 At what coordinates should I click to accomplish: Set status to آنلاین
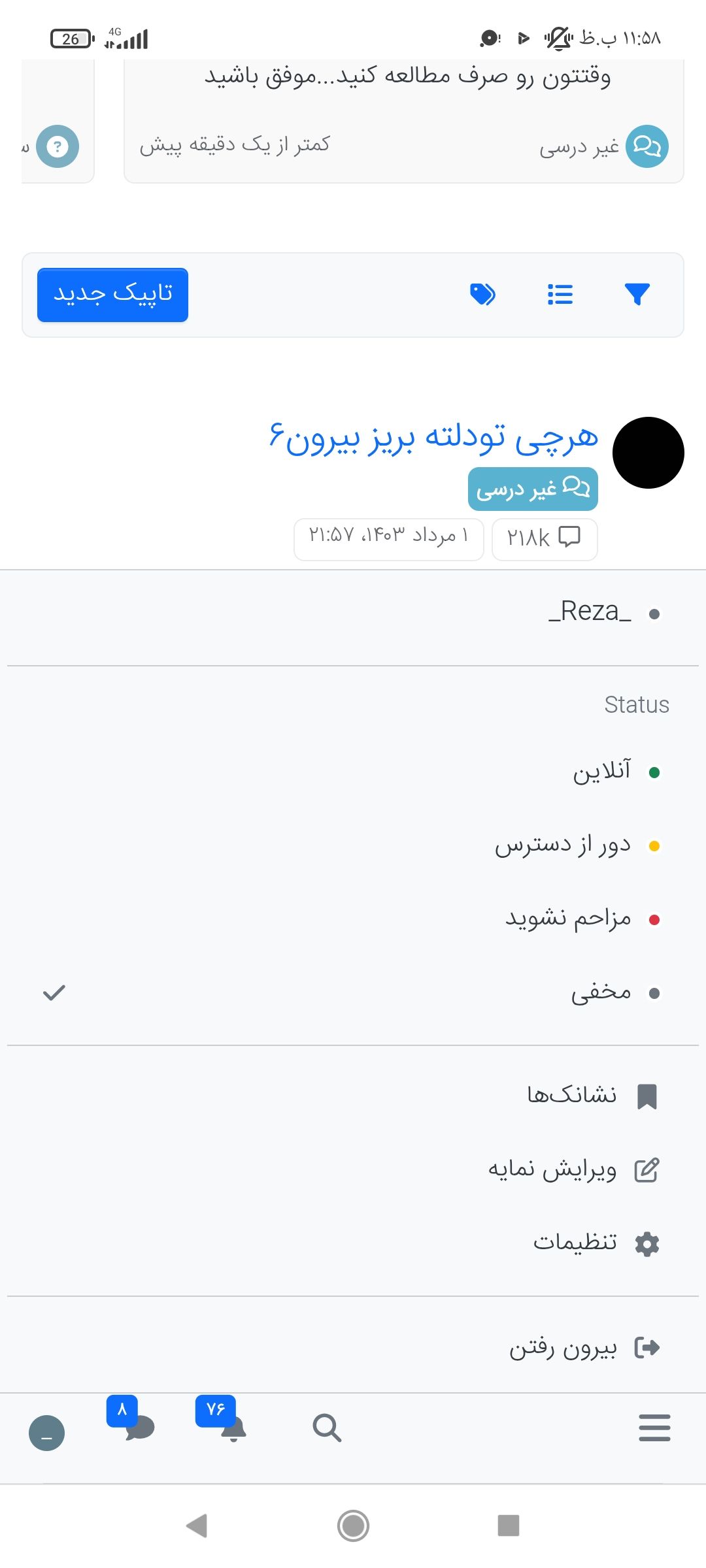[x=601, y=772]
